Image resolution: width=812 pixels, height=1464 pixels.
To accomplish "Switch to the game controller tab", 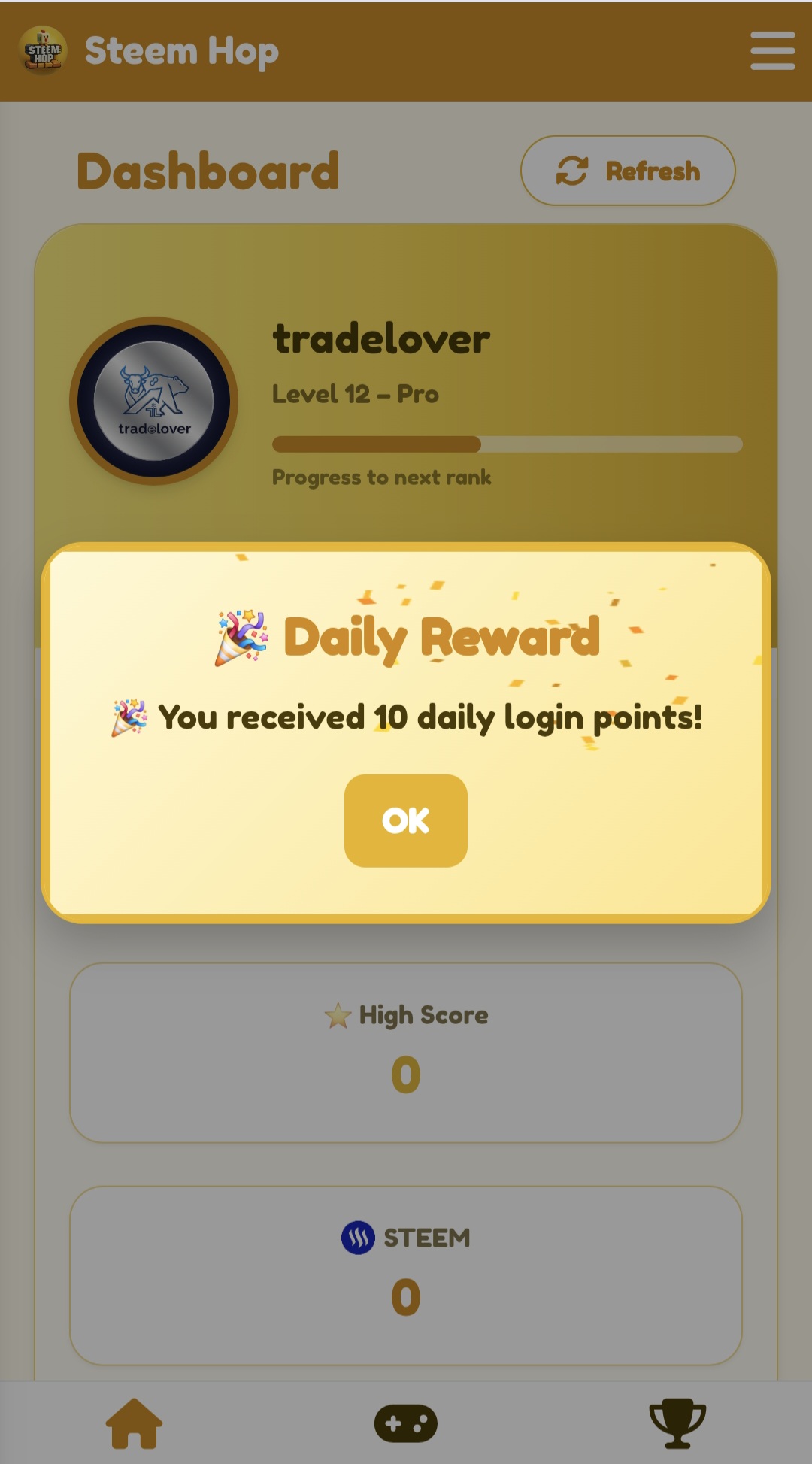I will 406,1423.
